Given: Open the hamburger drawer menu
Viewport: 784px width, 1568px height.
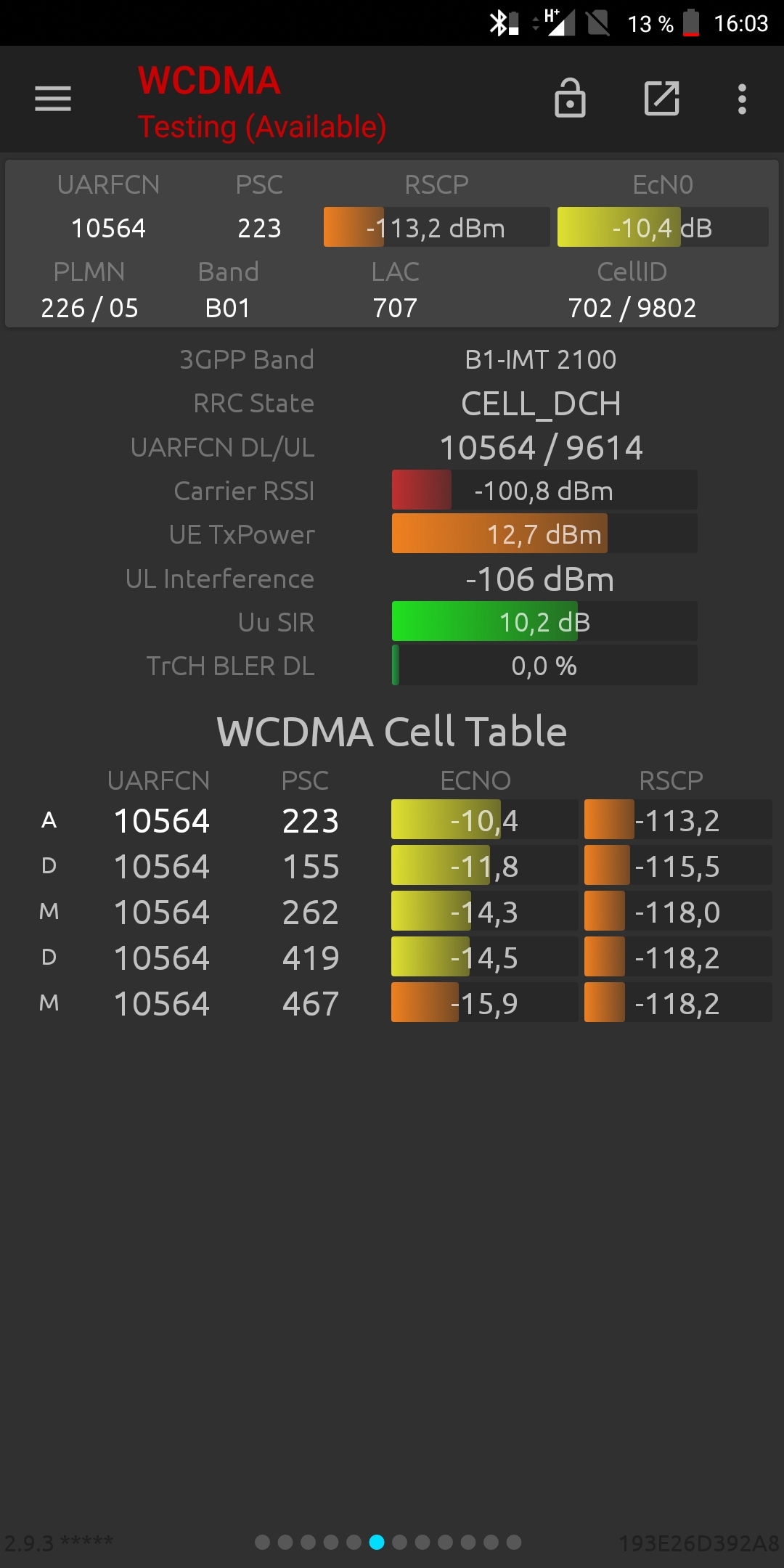Looking at the screenshot, I should click(x=53, y=99).
